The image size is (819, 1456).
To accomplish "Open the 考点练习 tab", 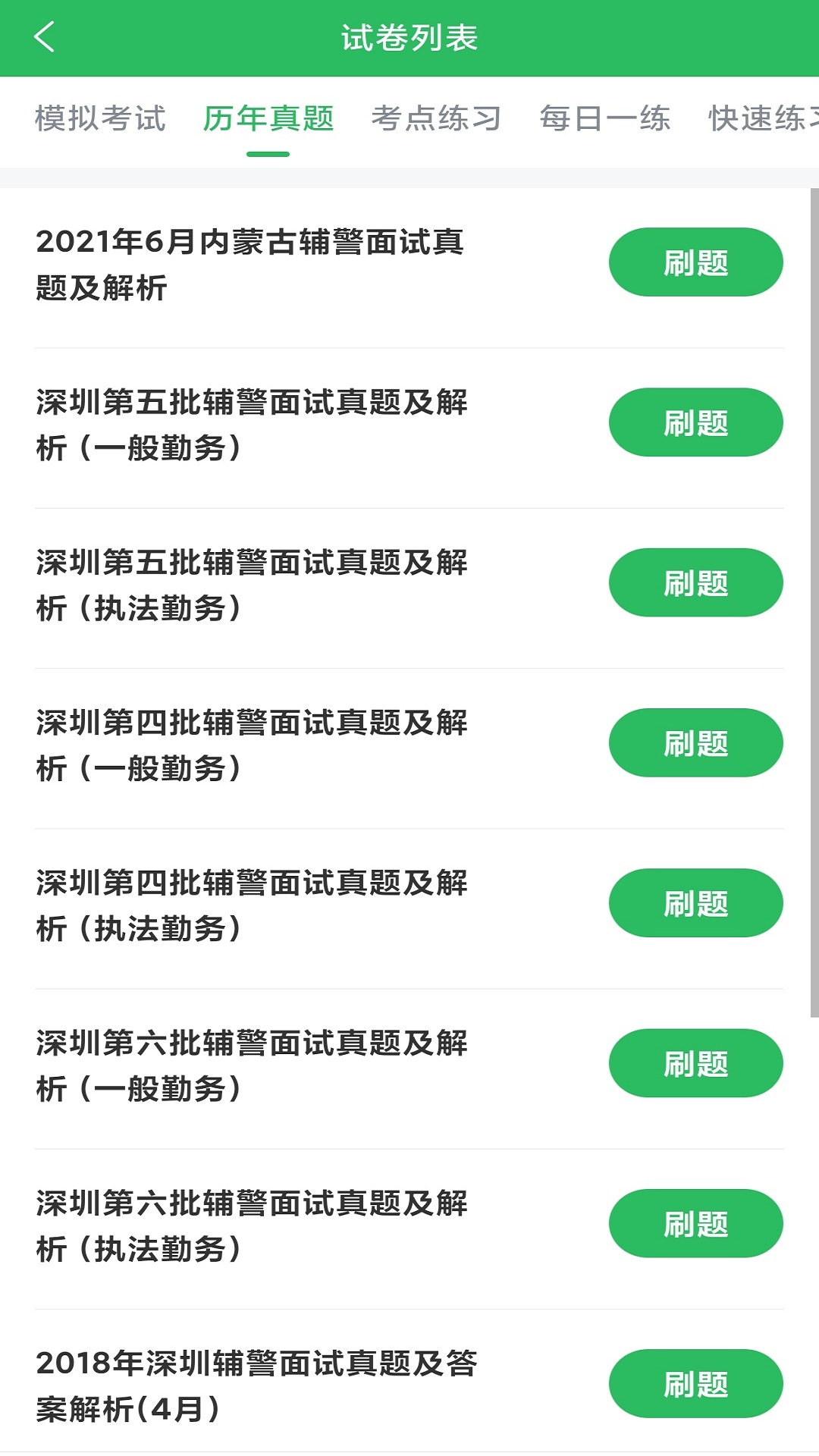I will pos(436,118).
